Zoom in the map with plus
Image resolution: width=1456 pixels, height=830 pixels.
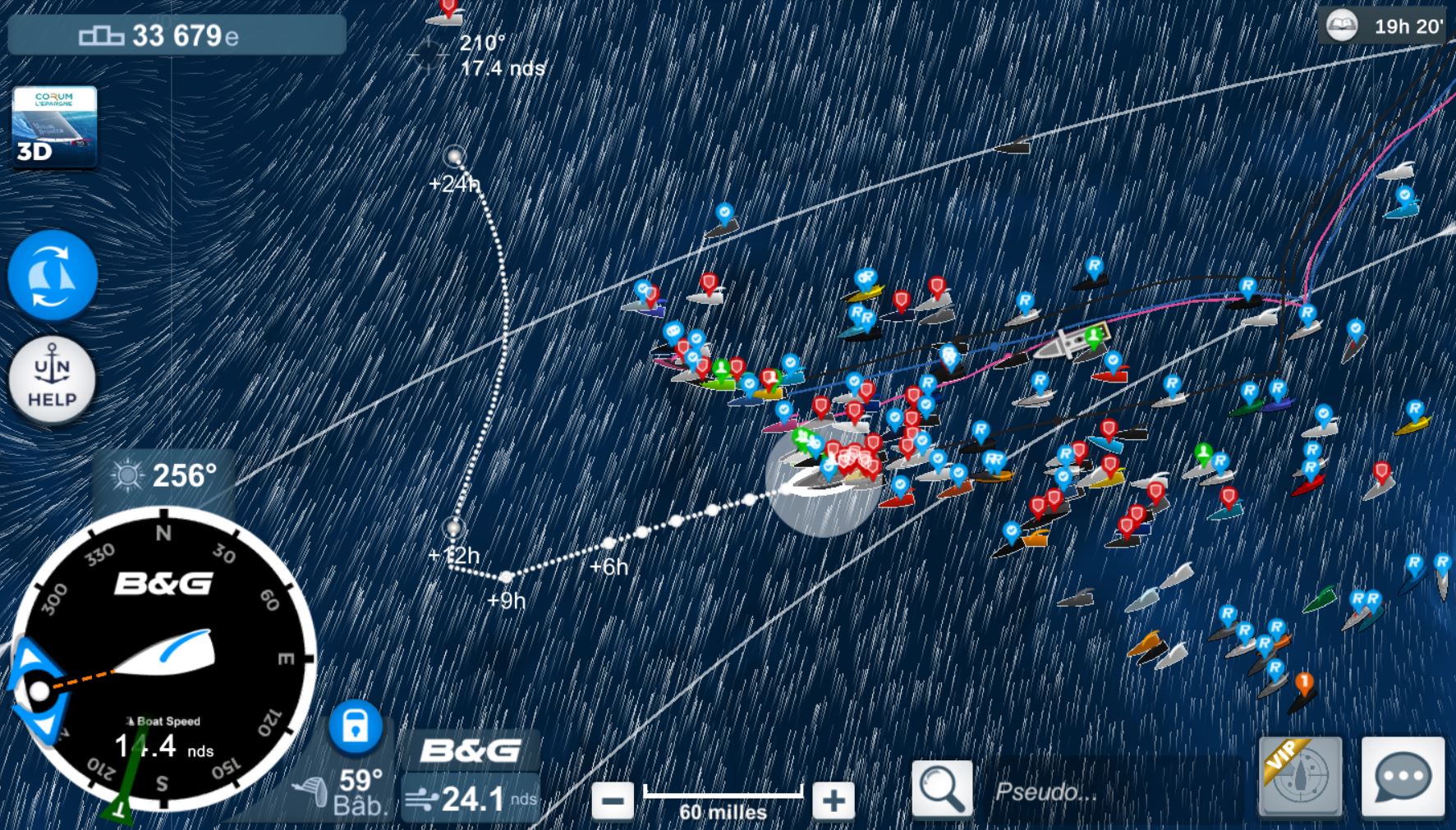[x=834, y=800]
